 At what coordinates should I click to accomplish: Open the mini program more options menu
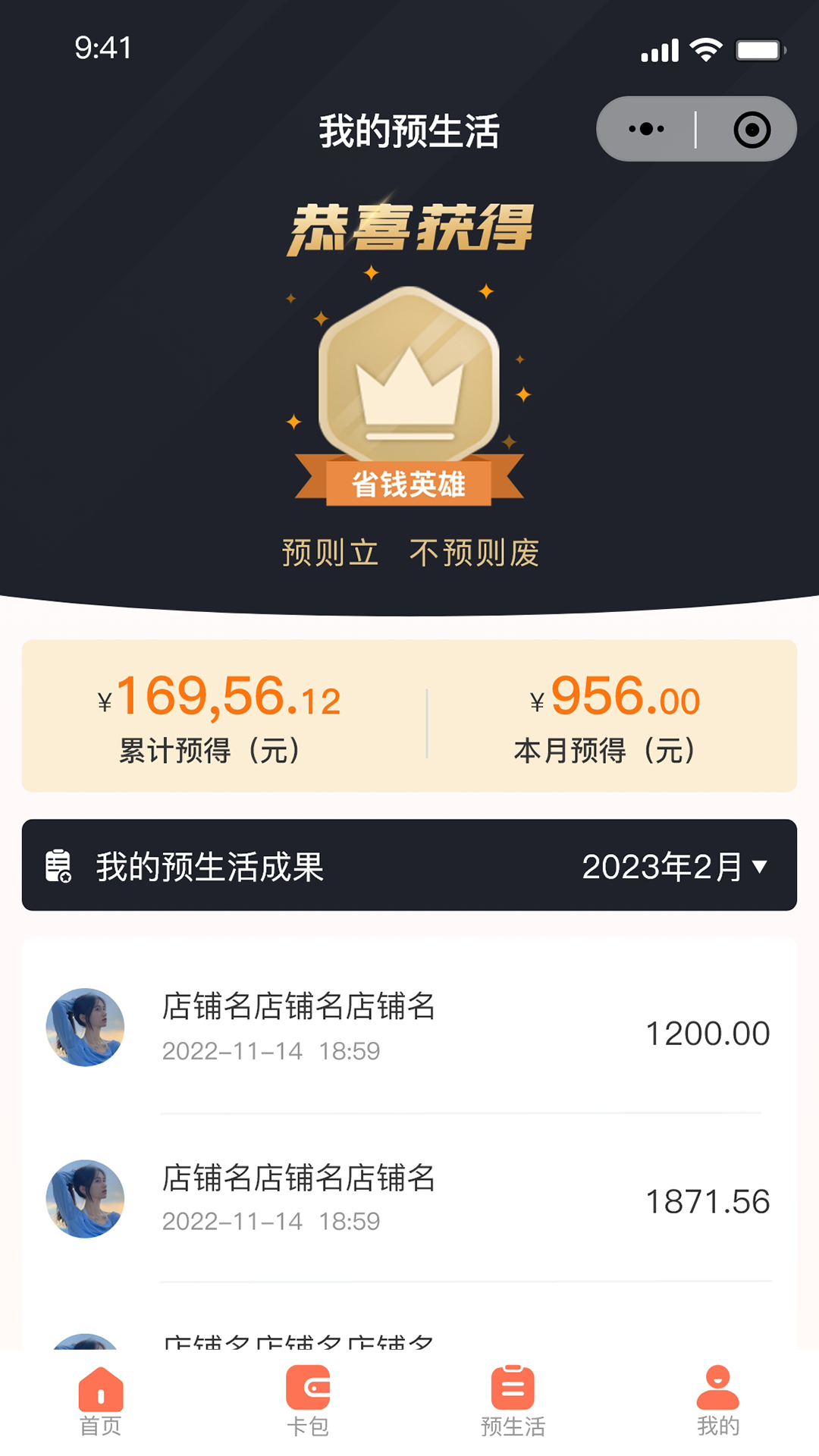tap(647, 129)
